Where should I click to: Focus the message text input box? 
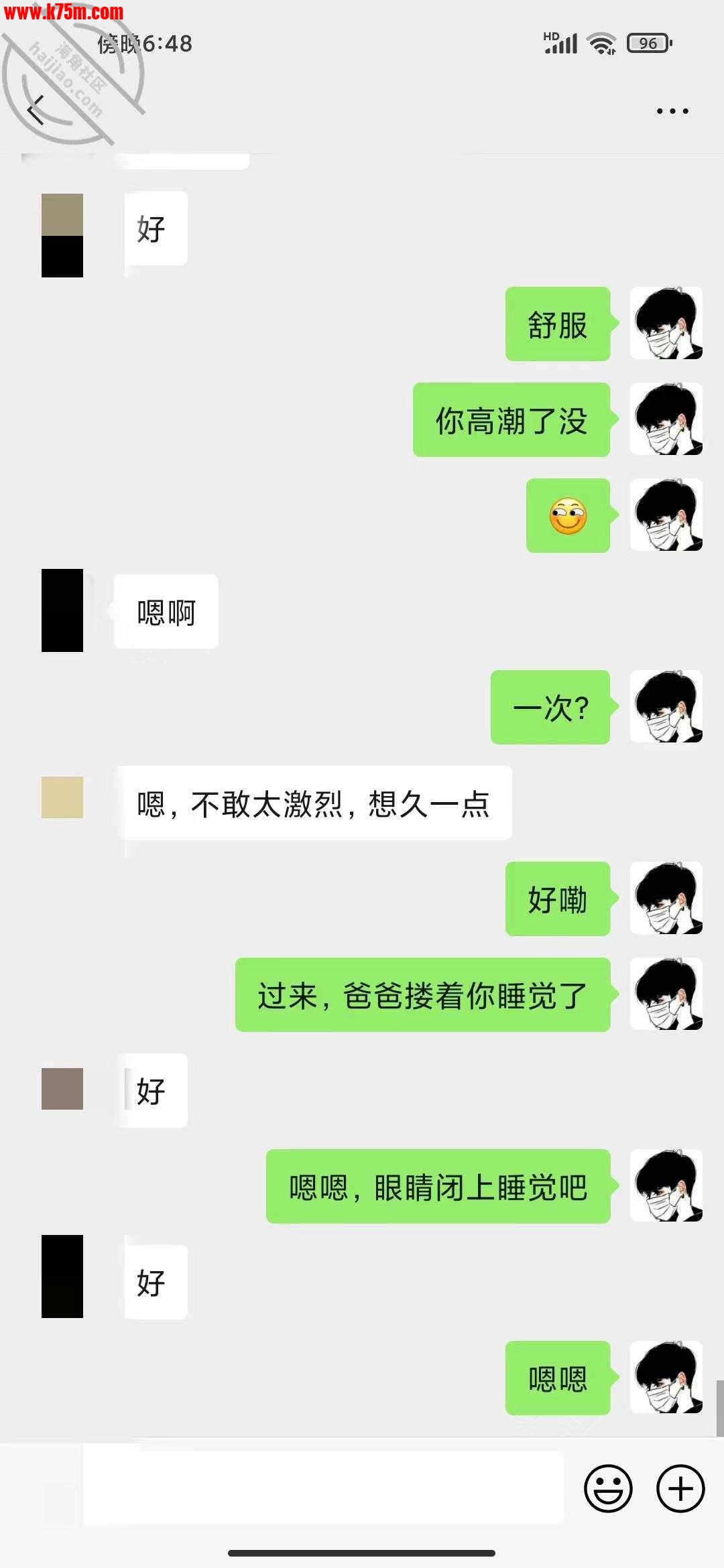tap(322, 1488)
